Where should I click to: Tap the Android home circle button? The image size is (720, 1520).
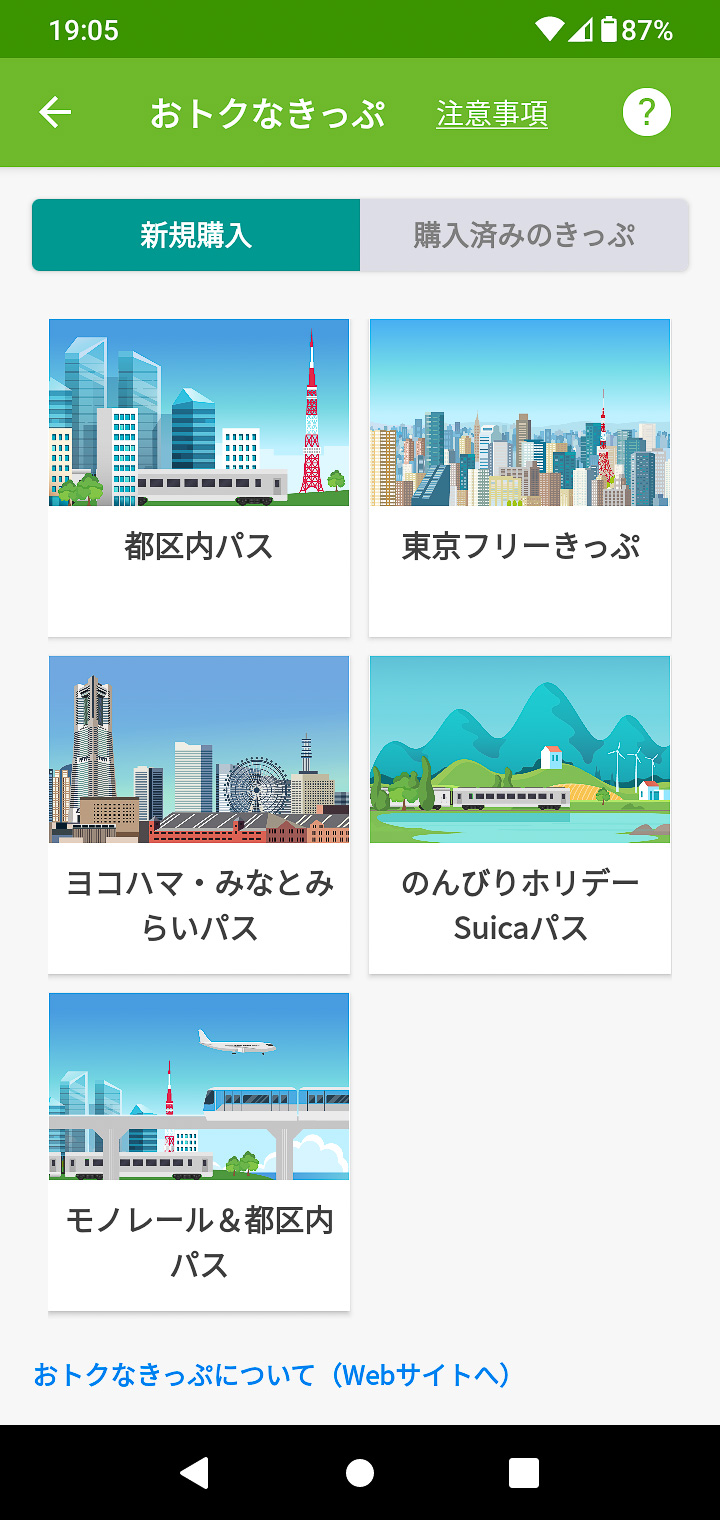[360, 1469]
